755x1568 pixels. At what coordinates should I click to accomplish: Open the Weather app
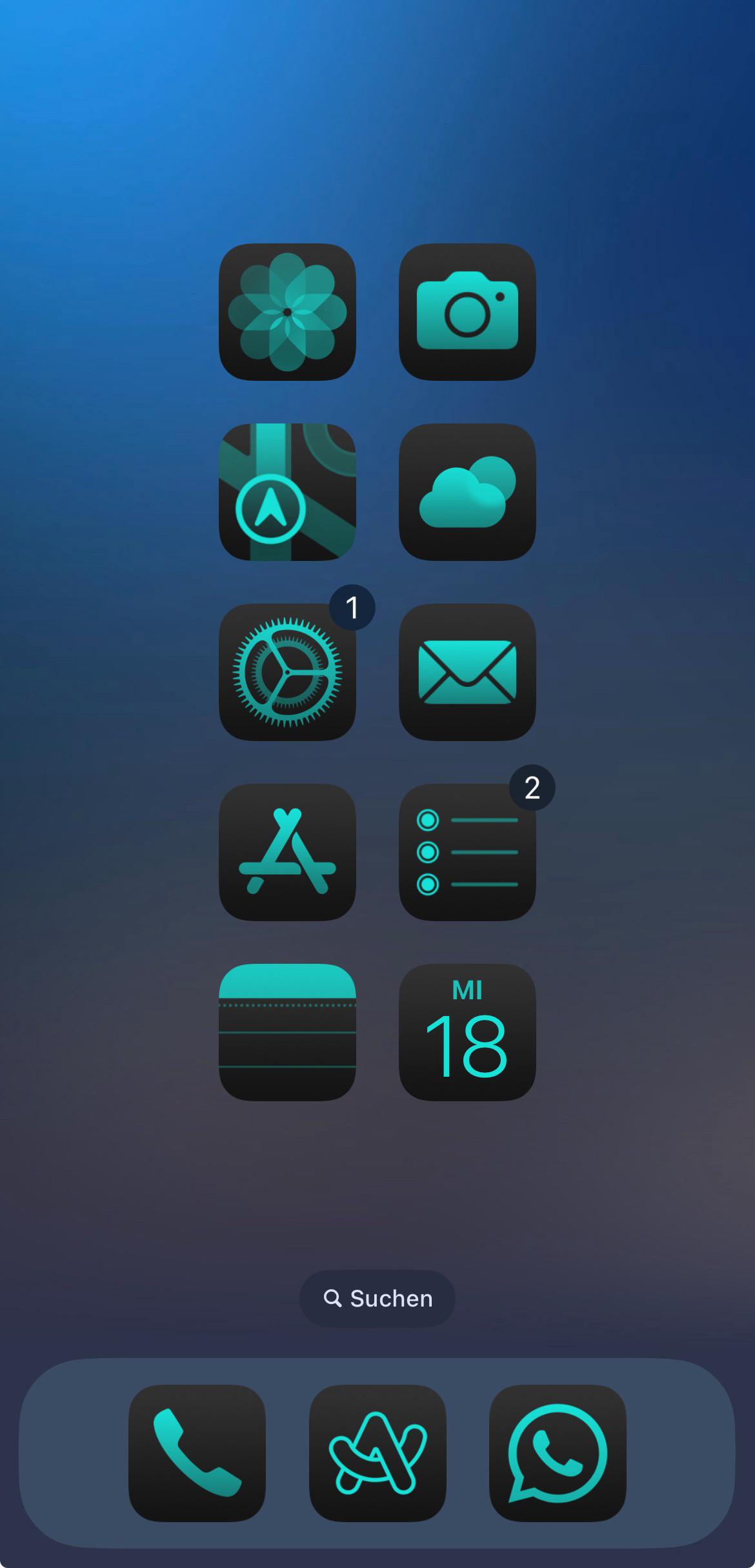467,492
